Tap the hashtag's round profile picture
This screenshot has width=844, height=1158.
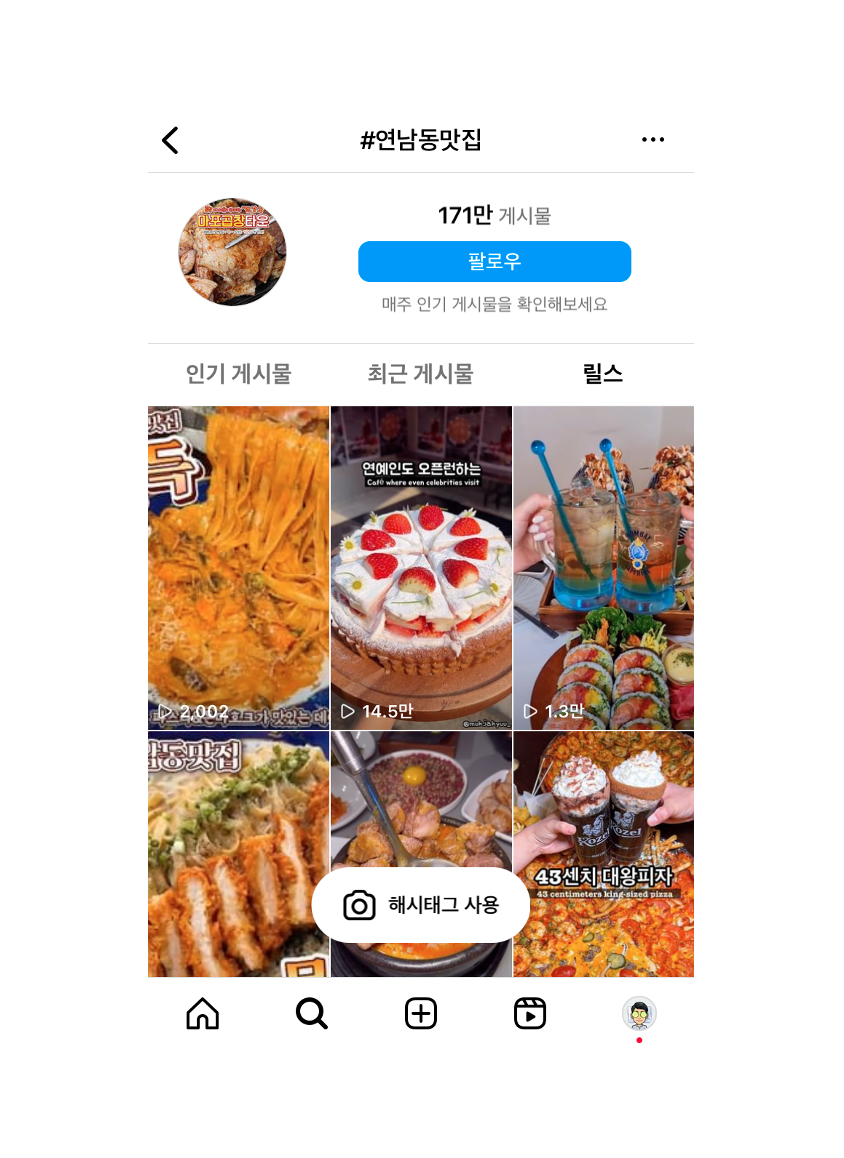pyautogui.click(x=232, y=252)
